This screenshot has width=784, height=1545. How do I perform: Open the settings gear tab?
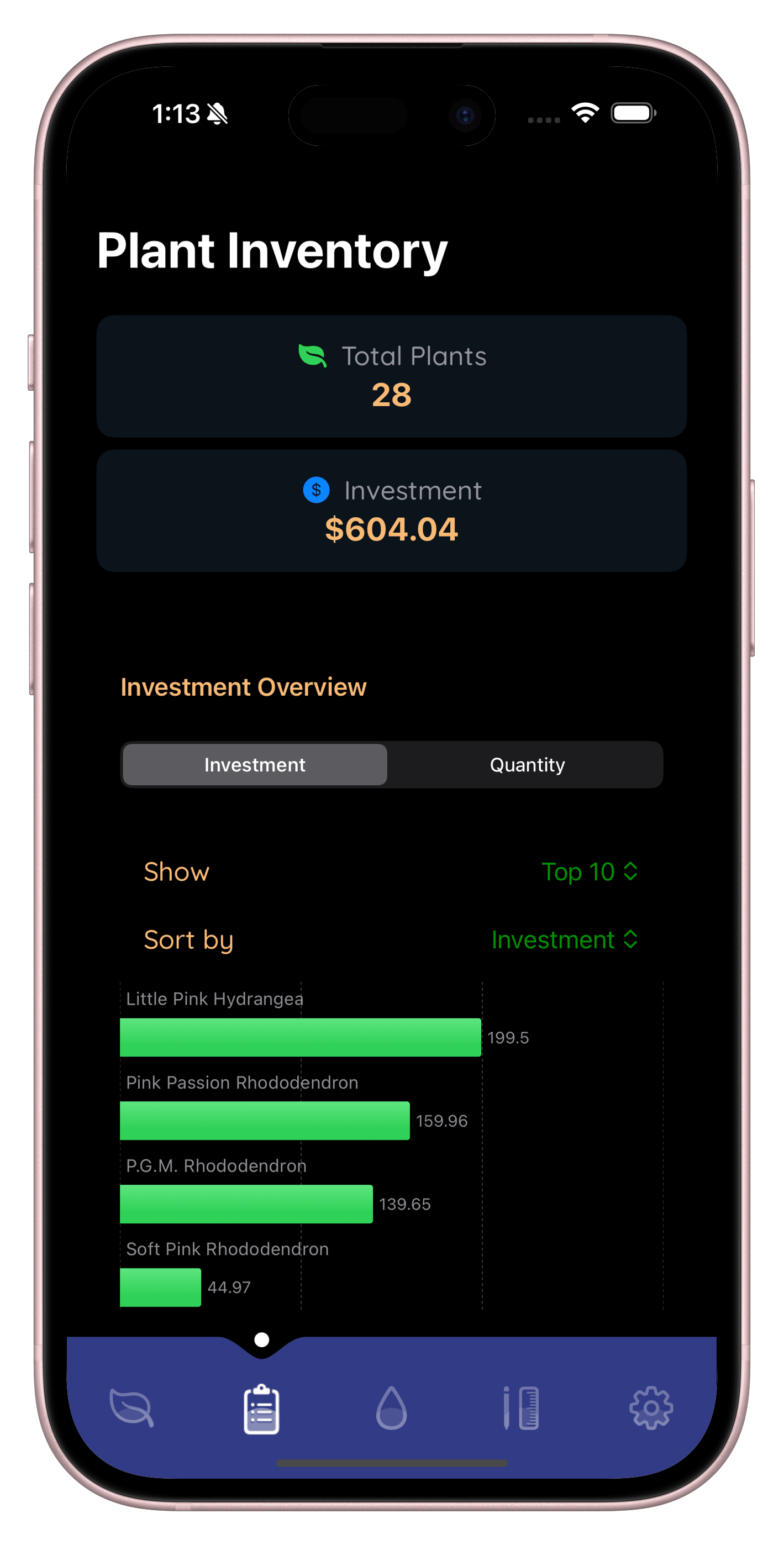coord(651,1409)
